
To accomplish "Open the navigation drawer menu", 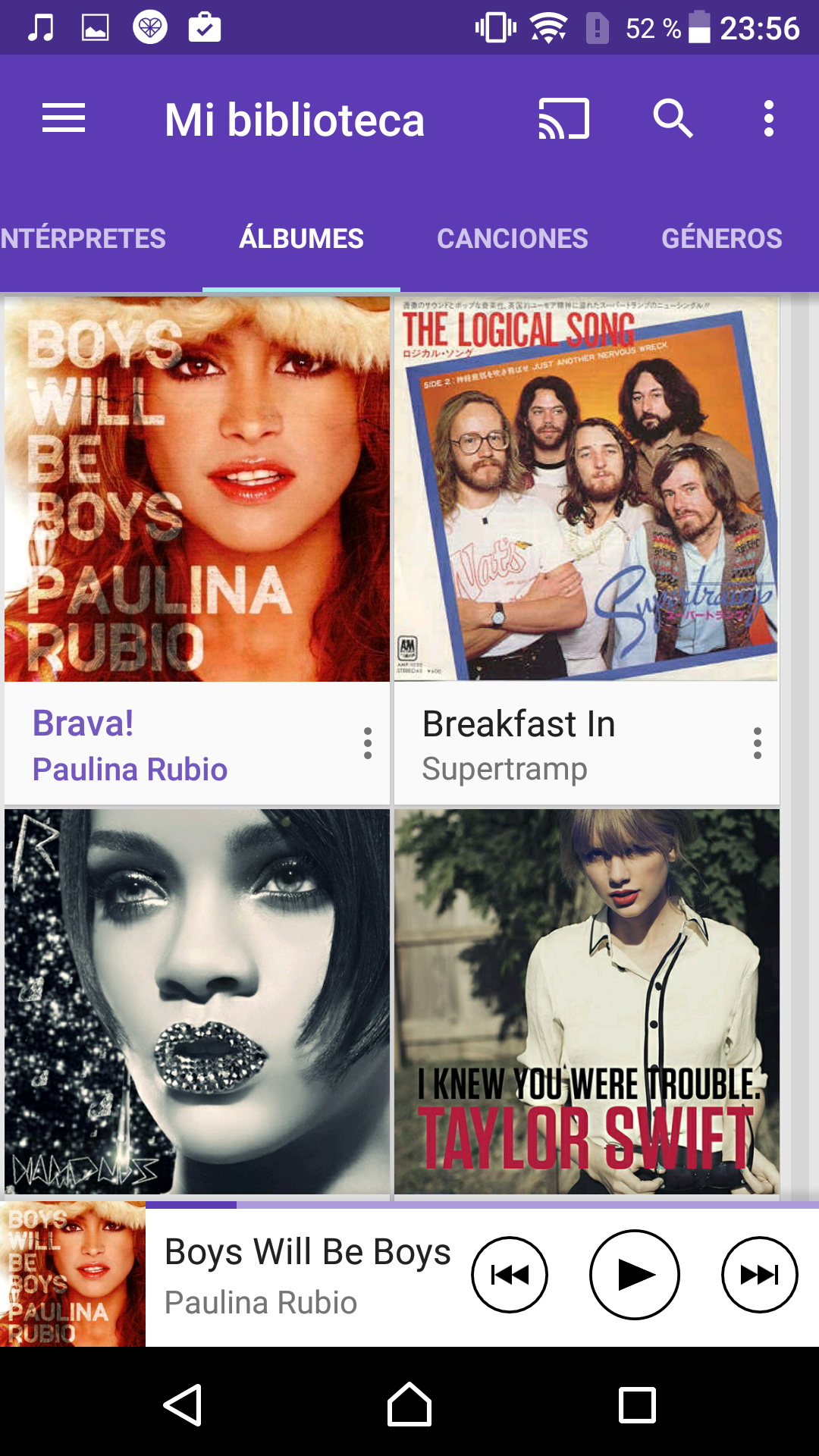I will click(x=64, y=119).
